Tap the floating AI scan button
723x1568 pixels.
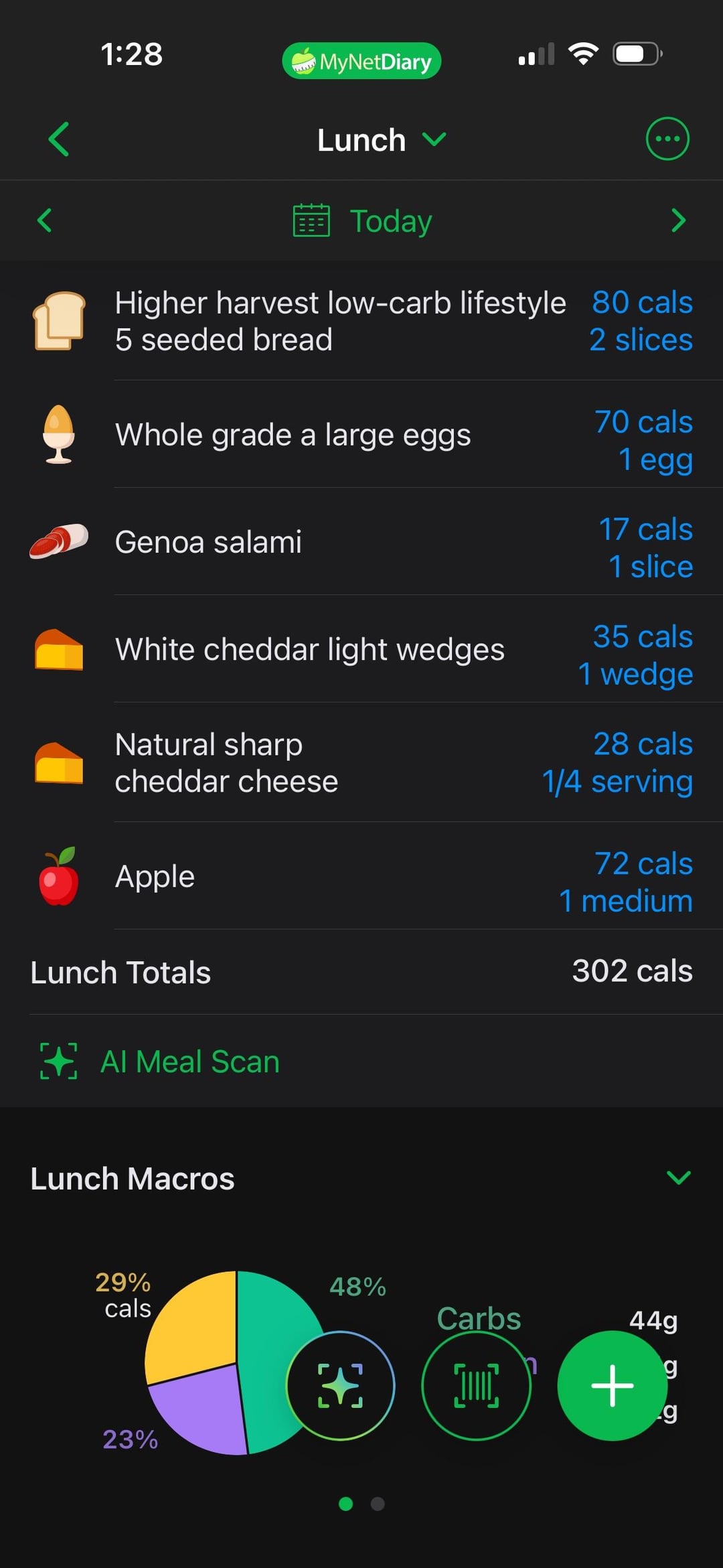coord(341,1385)
